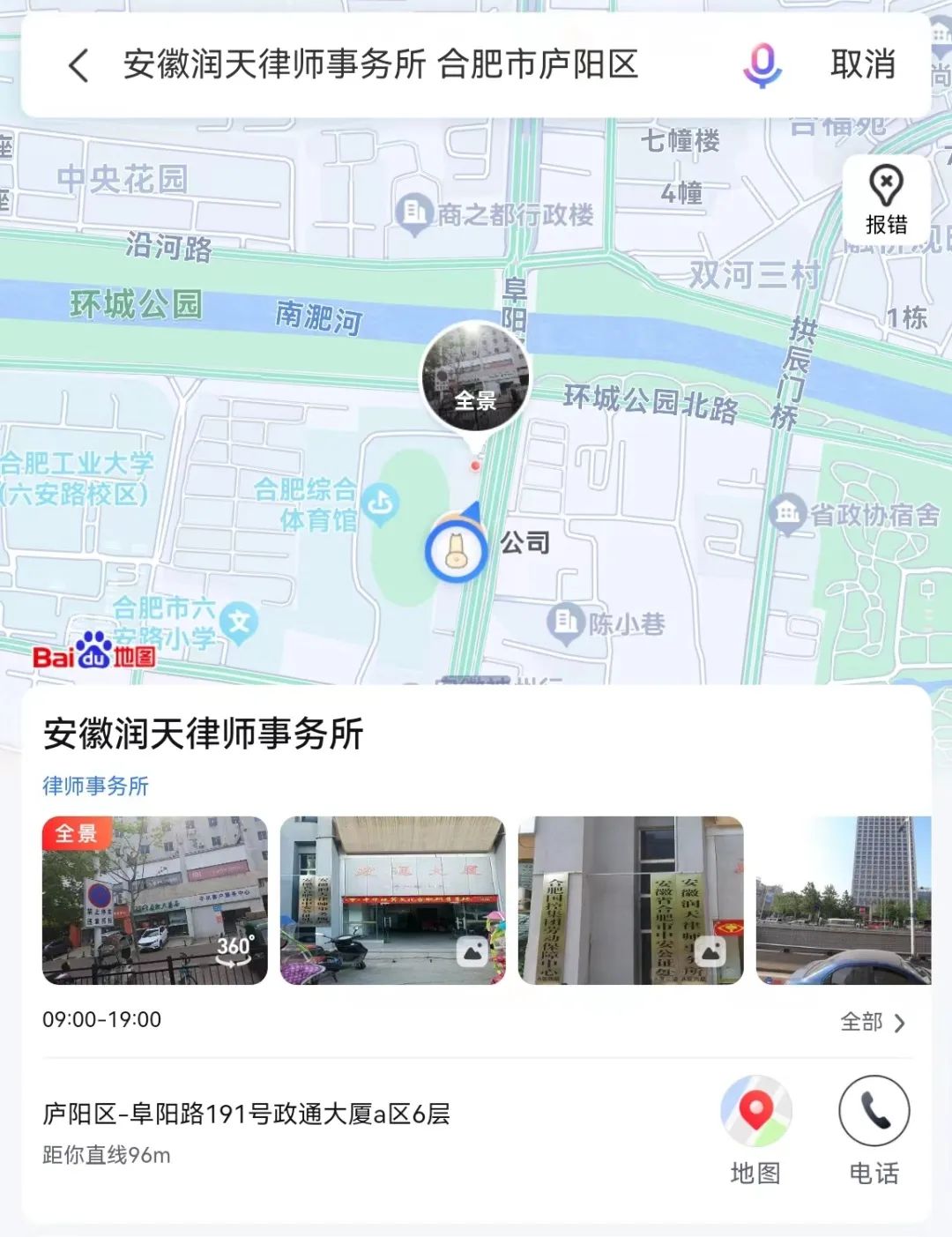Start voice search with the microphone
This screenshot has height=1237, width=952.
point(762,65)
